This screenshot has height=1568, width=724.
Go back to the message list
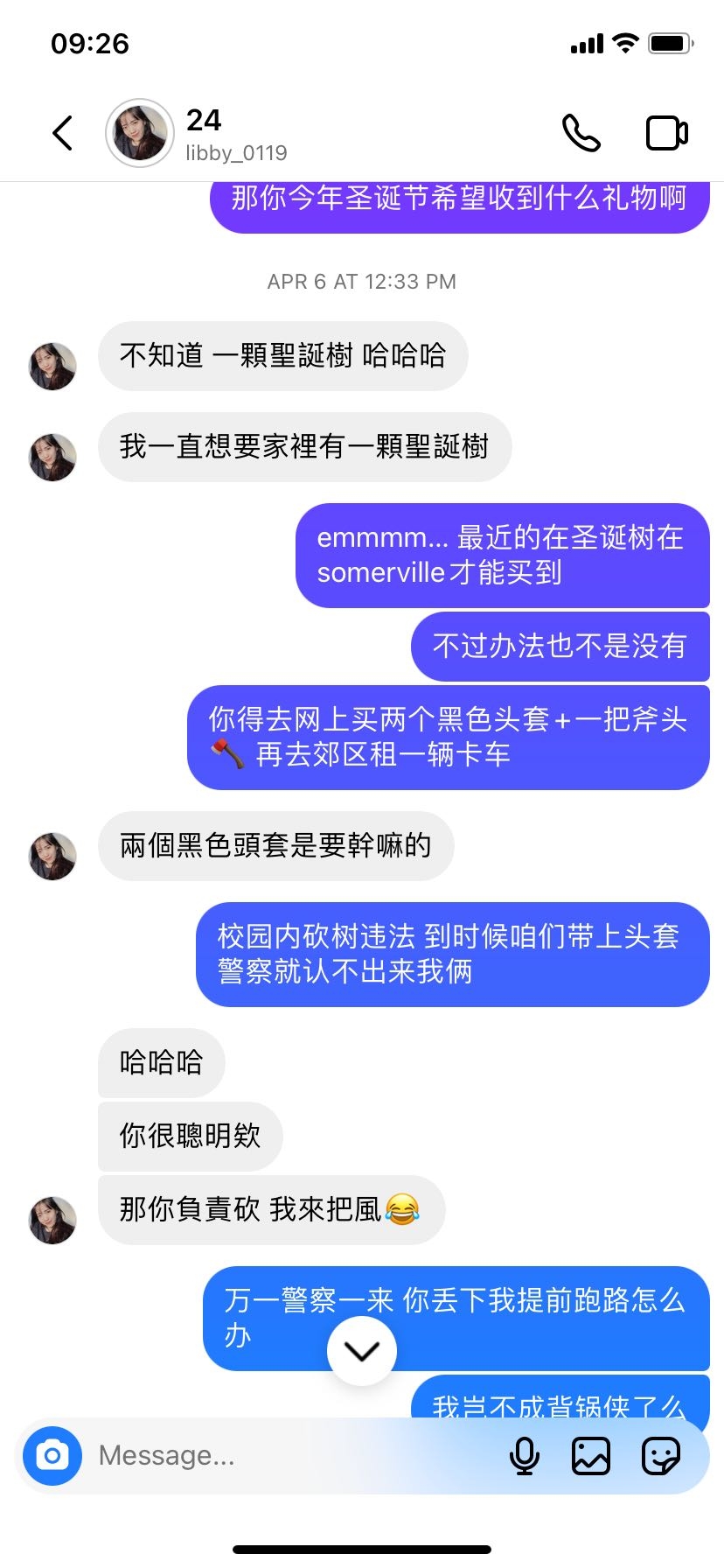tap(62, 134)
